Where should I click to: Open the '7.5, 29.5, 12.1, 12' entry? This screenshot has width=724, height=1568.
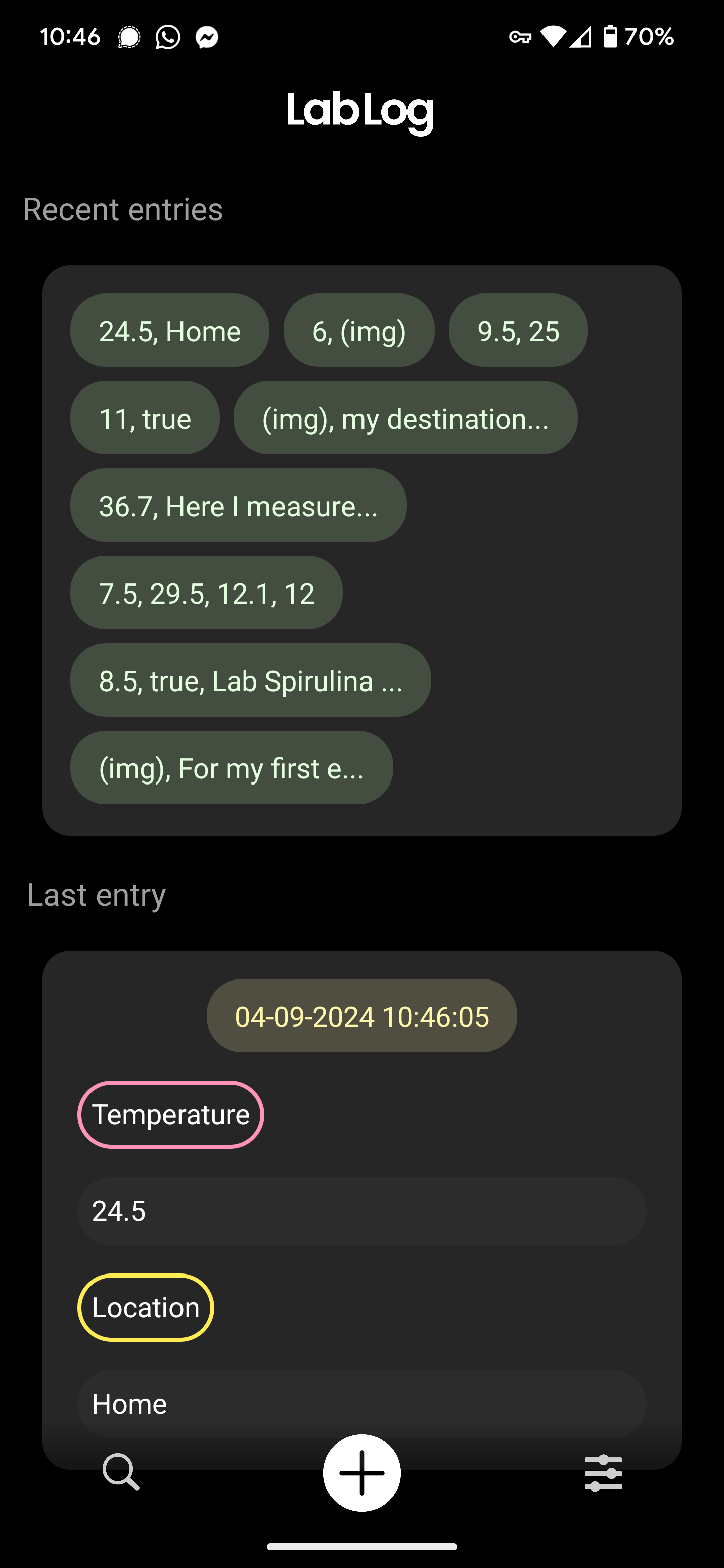coord(207,593)
